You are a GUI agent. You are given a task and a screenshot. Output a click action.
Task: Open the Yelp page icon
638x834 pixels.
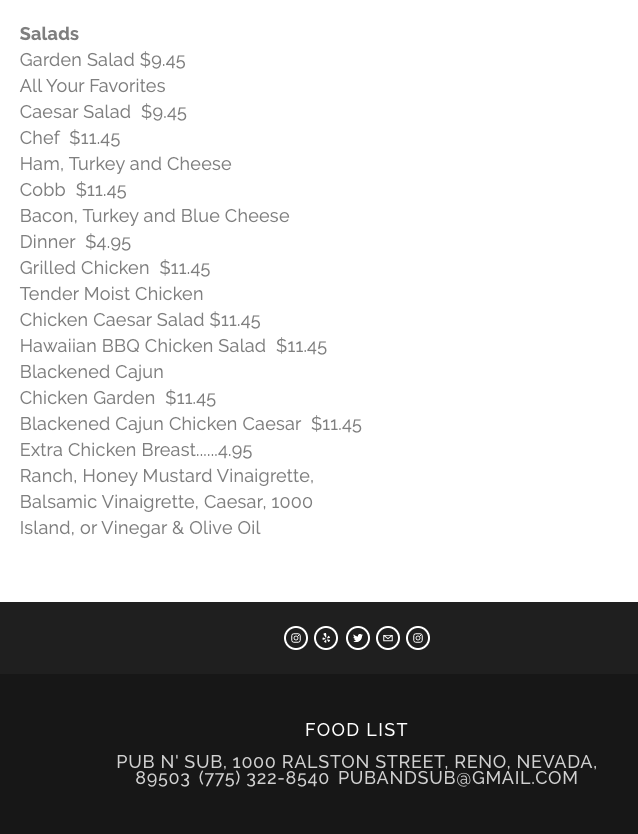[x=326, y=638]
